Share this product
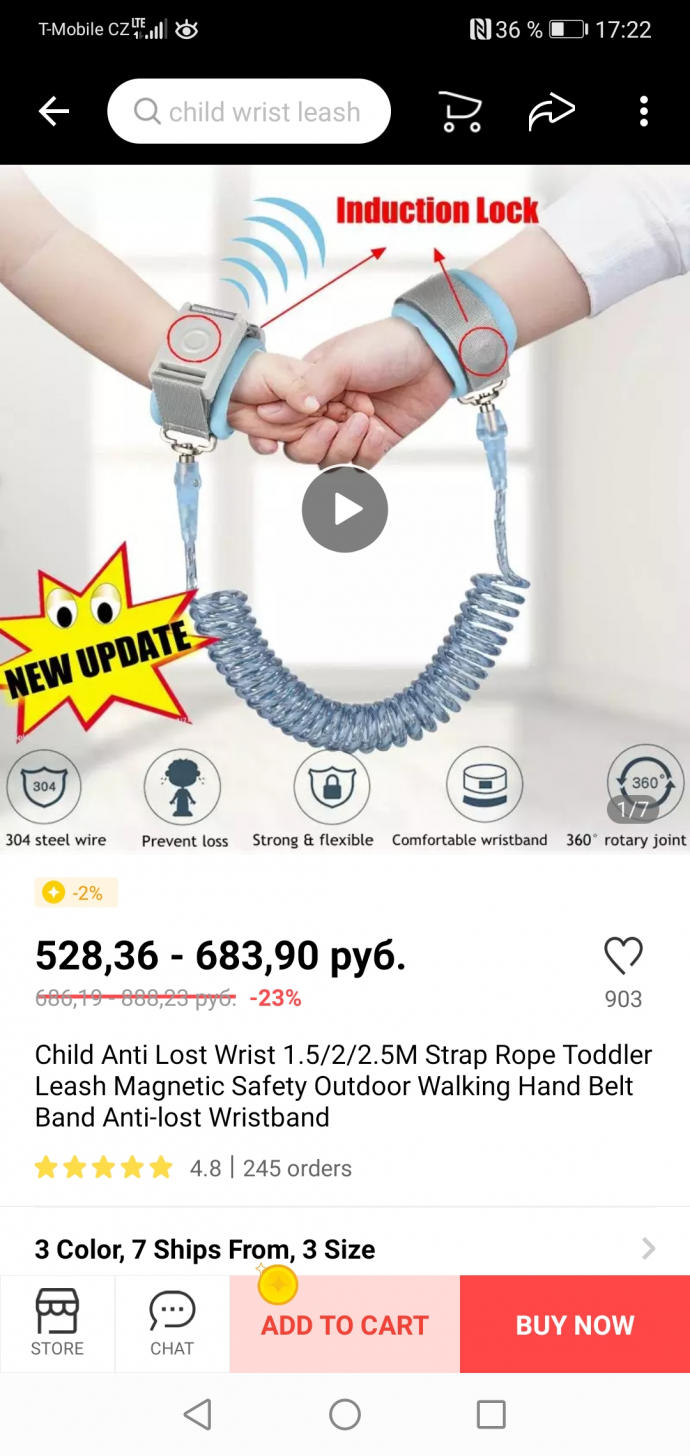 pyautogui.click(x=552, y=112)
